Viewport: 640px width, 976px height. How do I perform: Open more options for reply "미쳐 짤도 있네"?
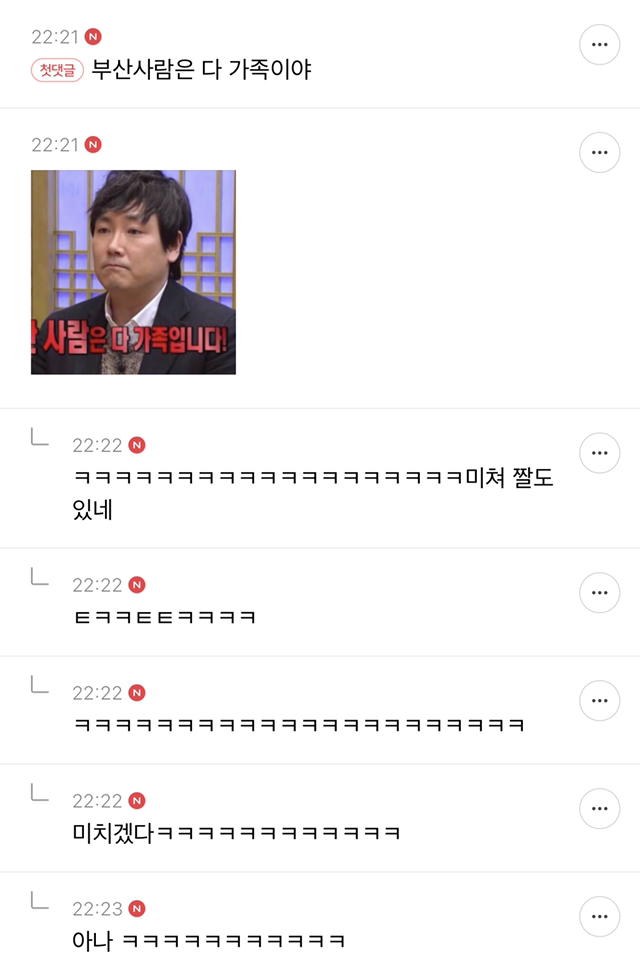coord(600,453)
